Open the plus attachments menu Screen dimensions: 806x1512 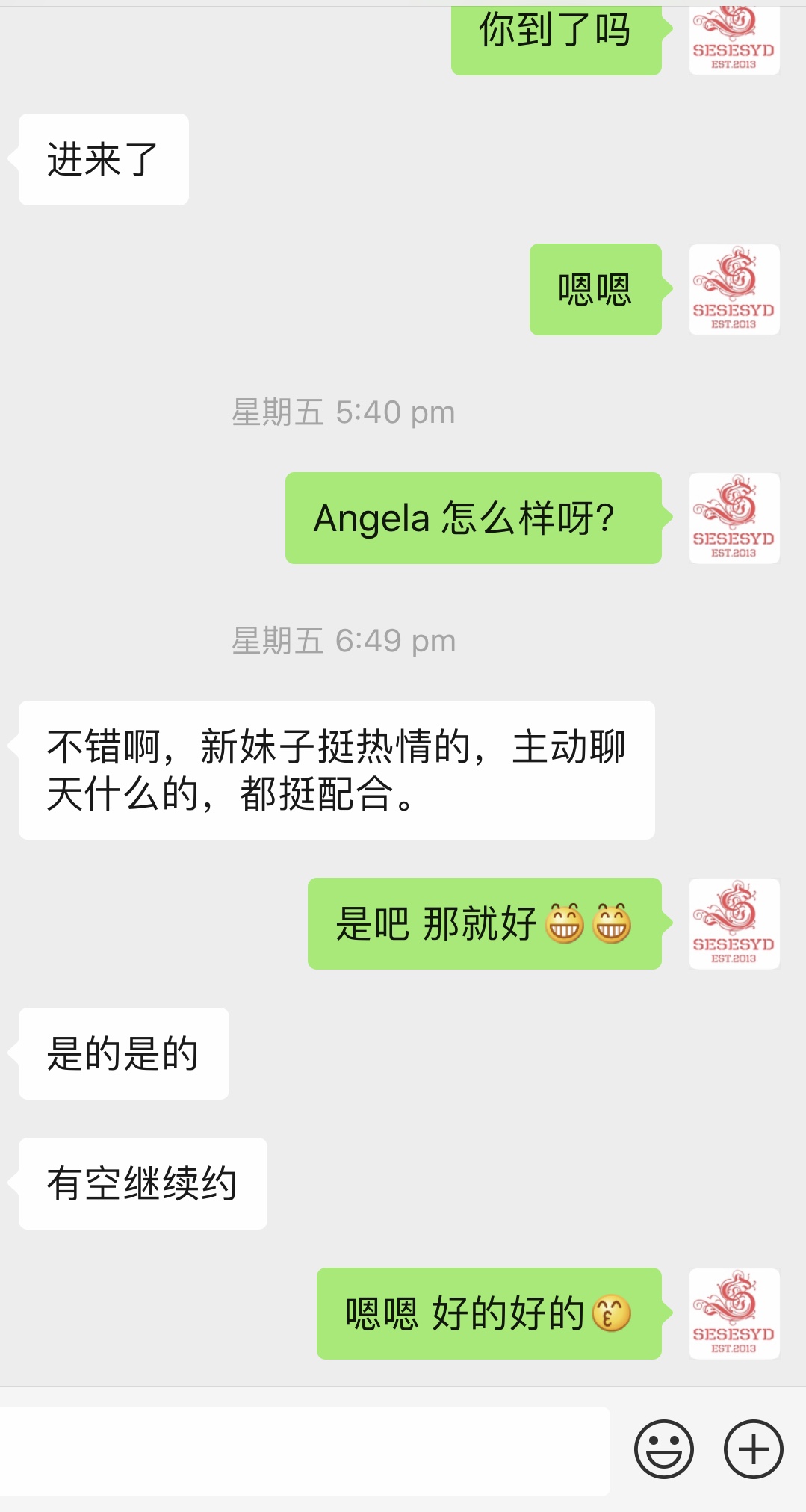[753, 1449]
